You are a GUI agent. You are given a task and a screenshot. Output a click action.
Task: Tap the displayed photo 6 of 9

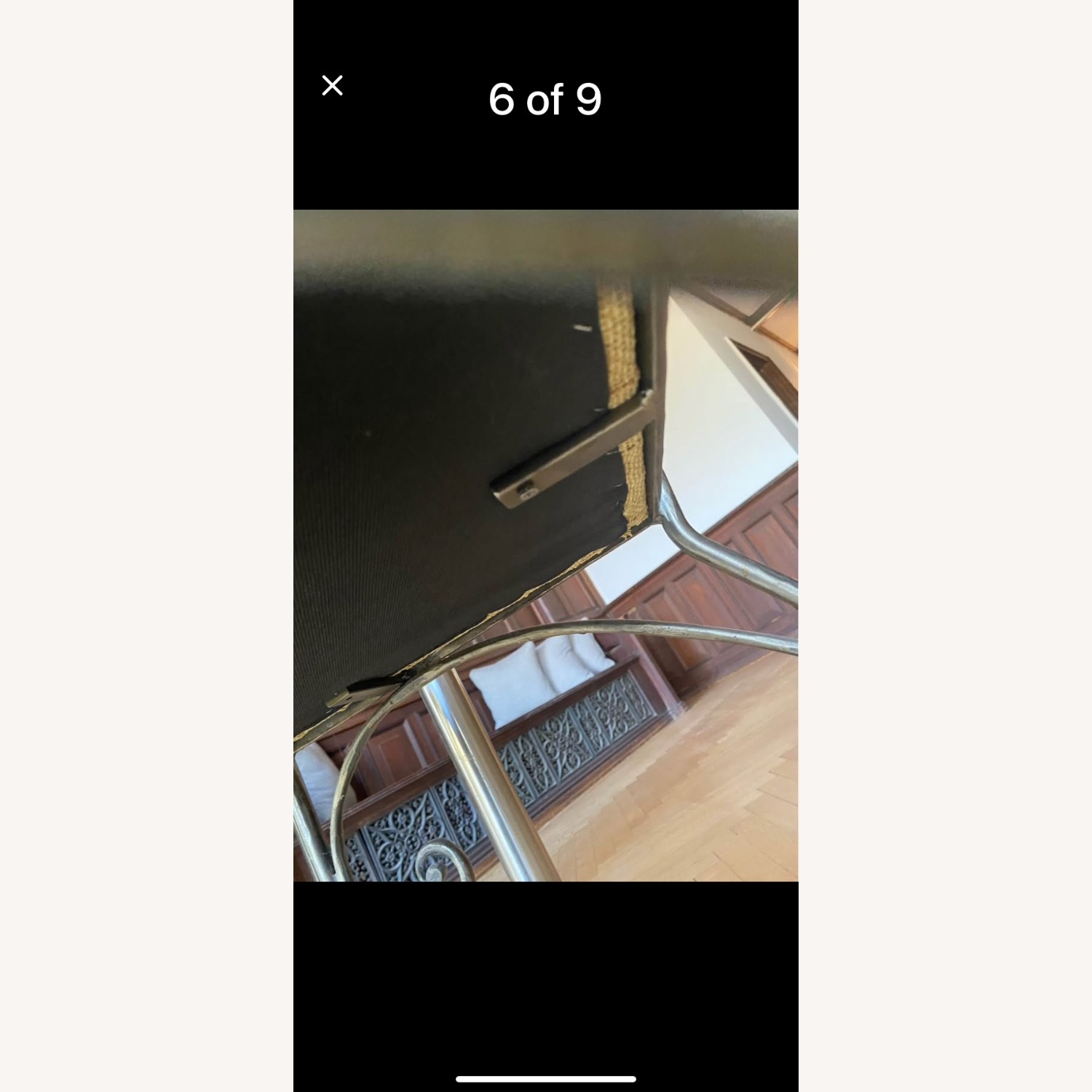click(x=545, y=545)
